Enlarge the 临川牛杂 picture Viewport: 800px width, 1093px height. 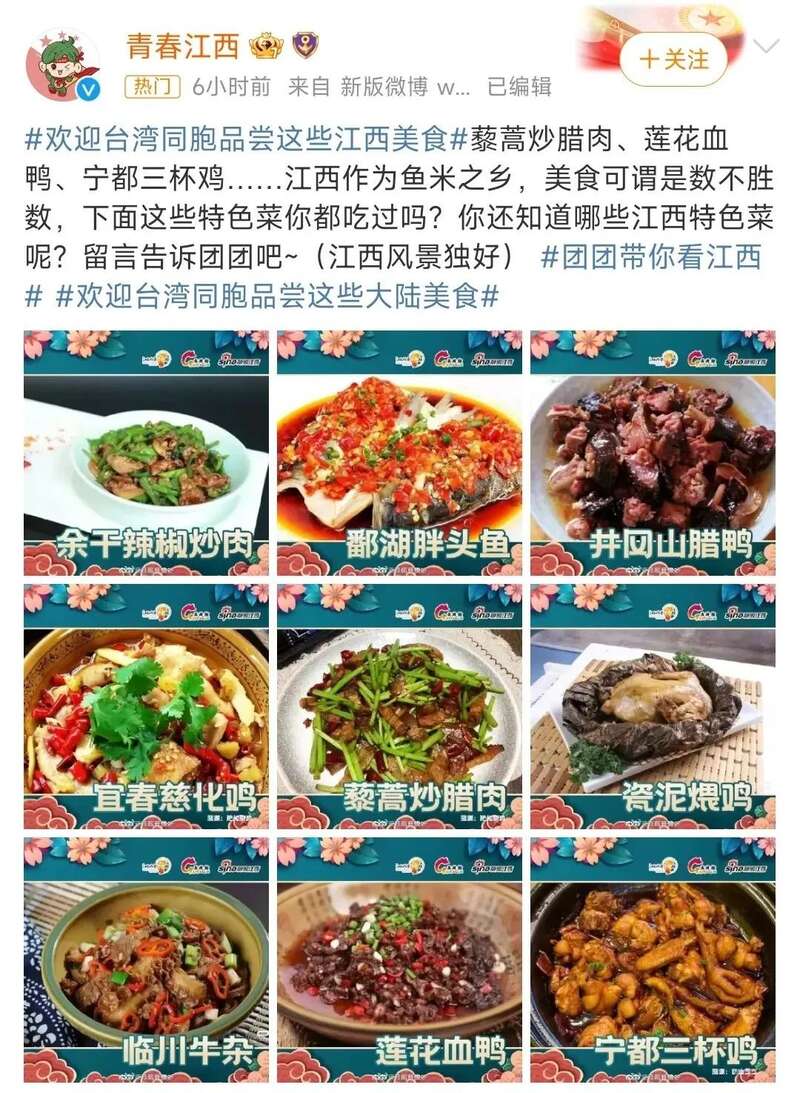point(146,959)
